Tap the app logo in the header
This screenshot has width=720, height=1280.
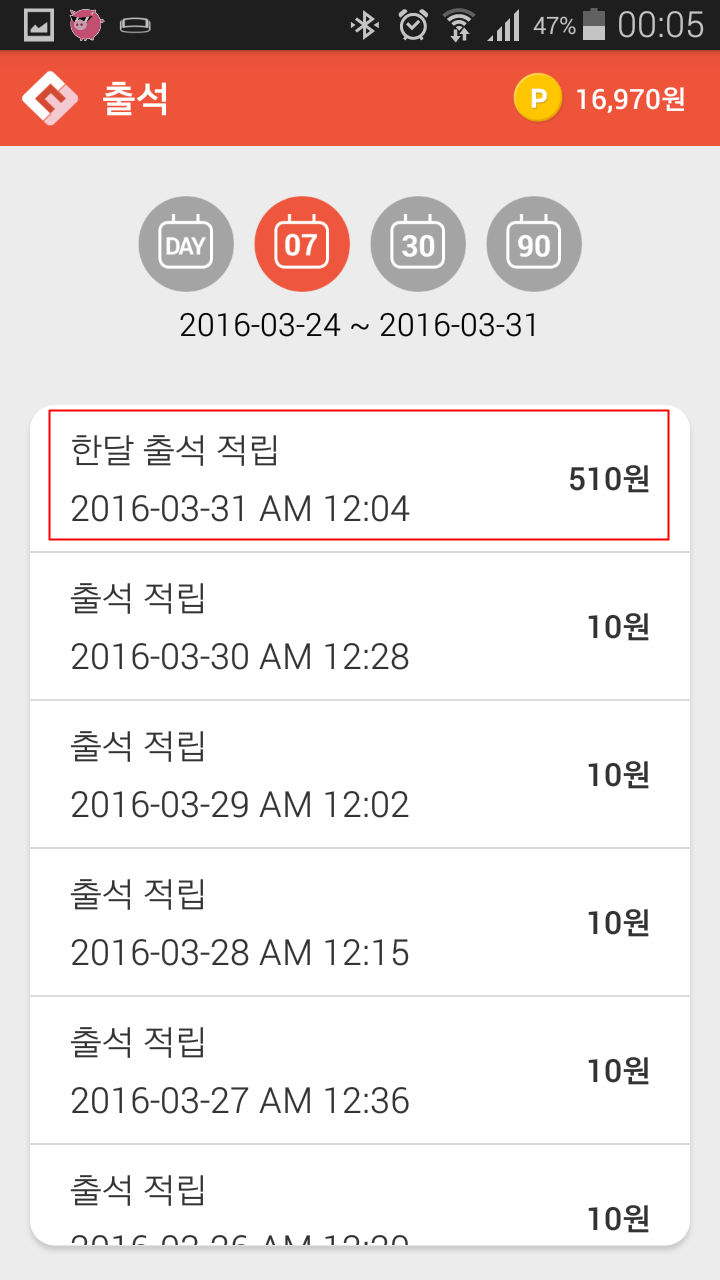point(50,99)
